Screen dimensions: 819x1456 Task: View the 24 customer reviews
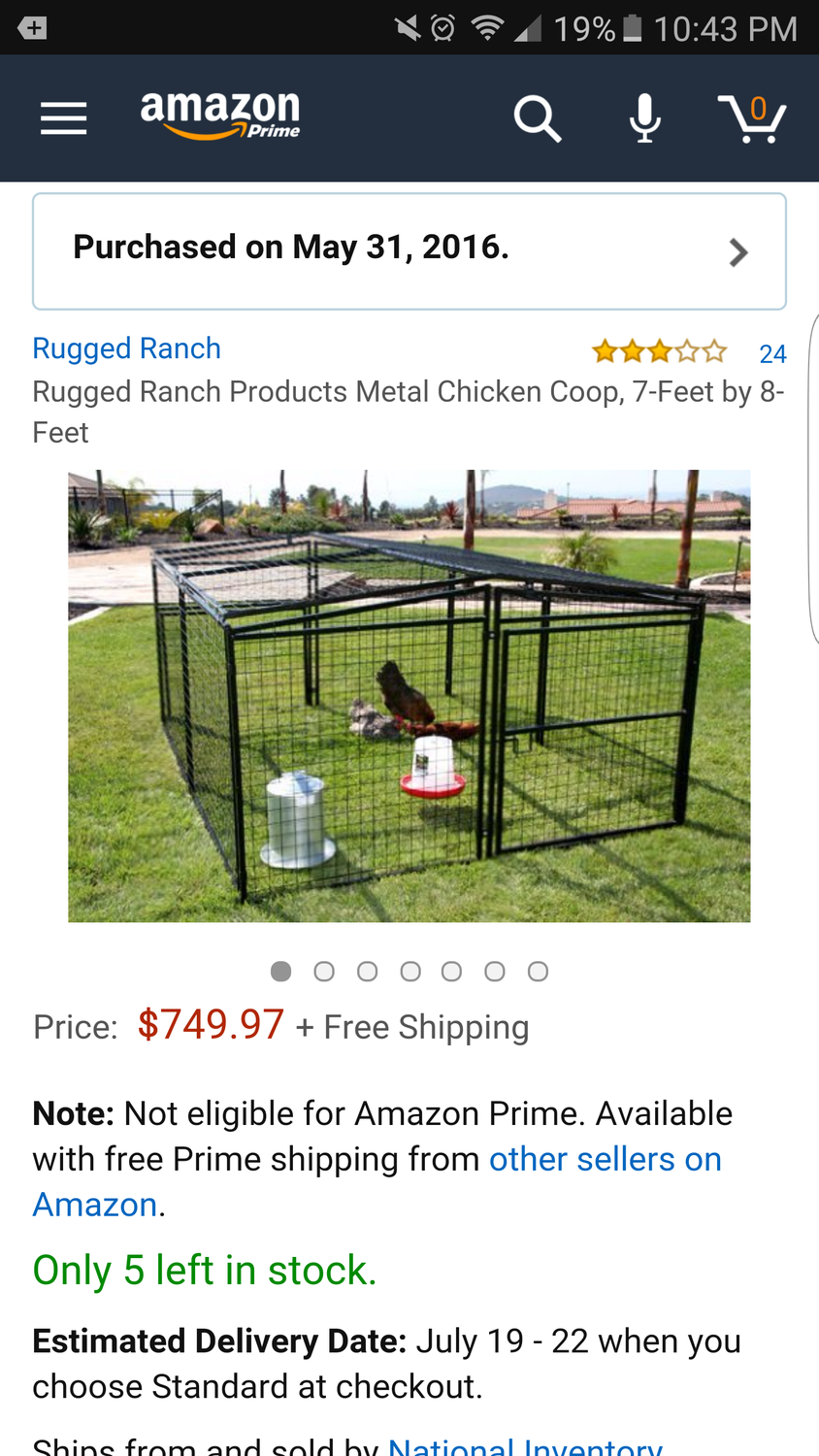771,353
